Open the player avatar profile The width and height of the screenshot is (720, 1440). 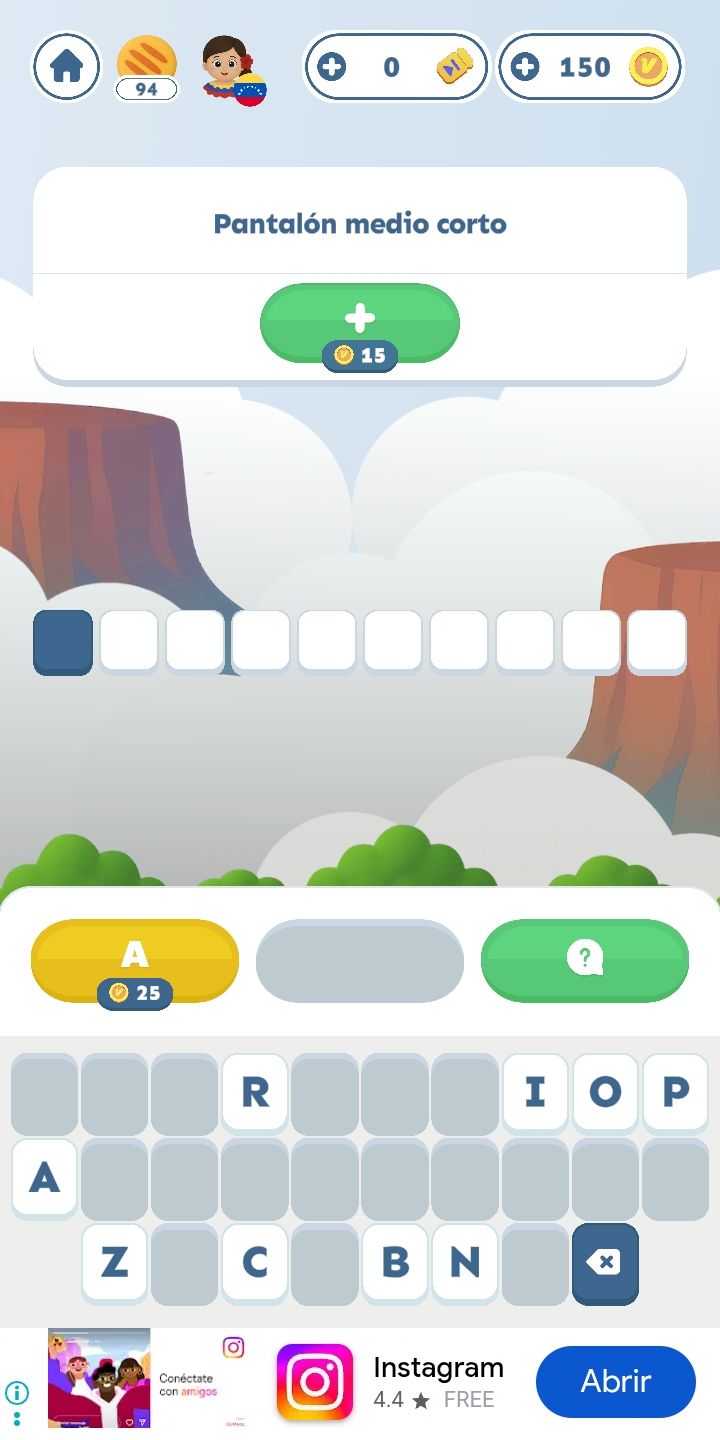(x=233, y=70)
